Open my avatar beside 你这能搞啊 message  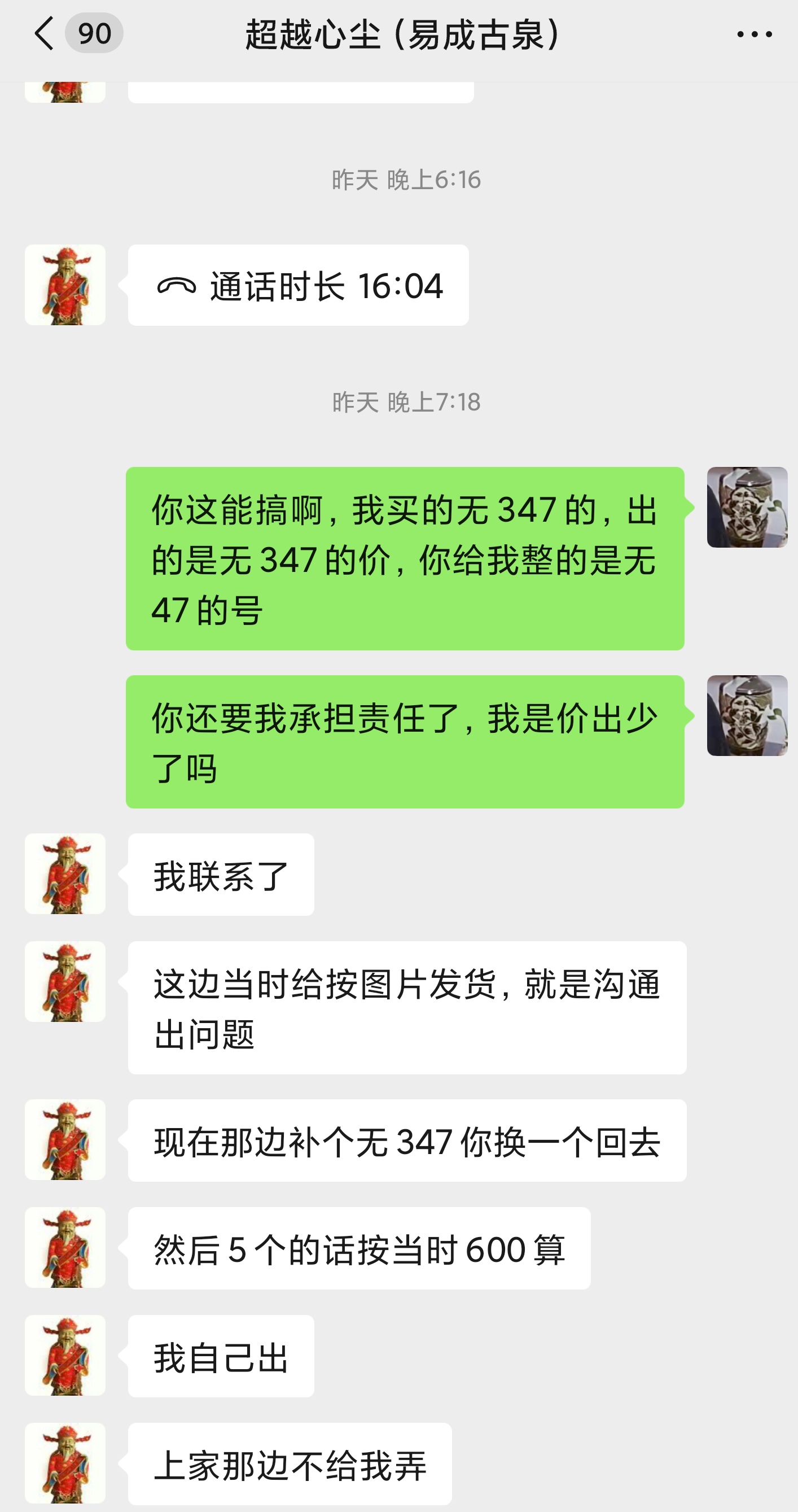point(747,507)
